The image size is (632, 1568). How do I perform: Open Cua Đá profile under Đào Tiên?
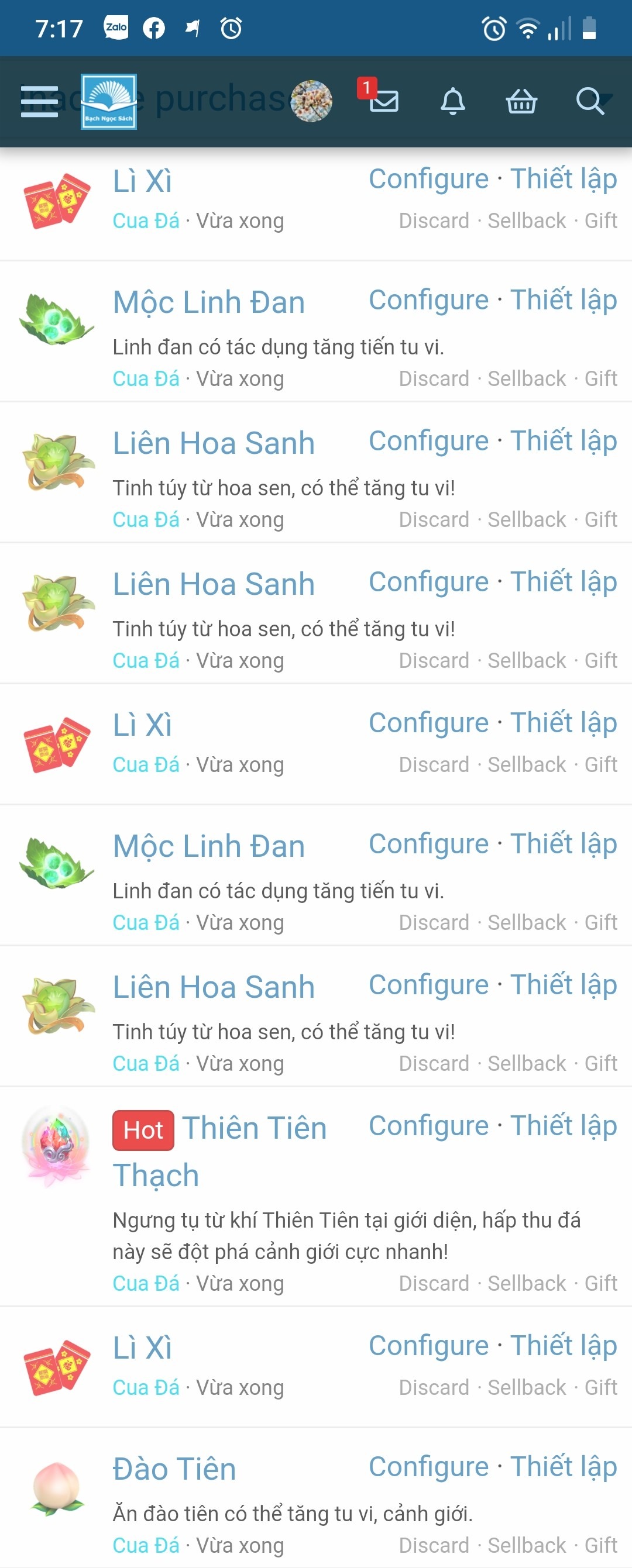click(146, 1545)
